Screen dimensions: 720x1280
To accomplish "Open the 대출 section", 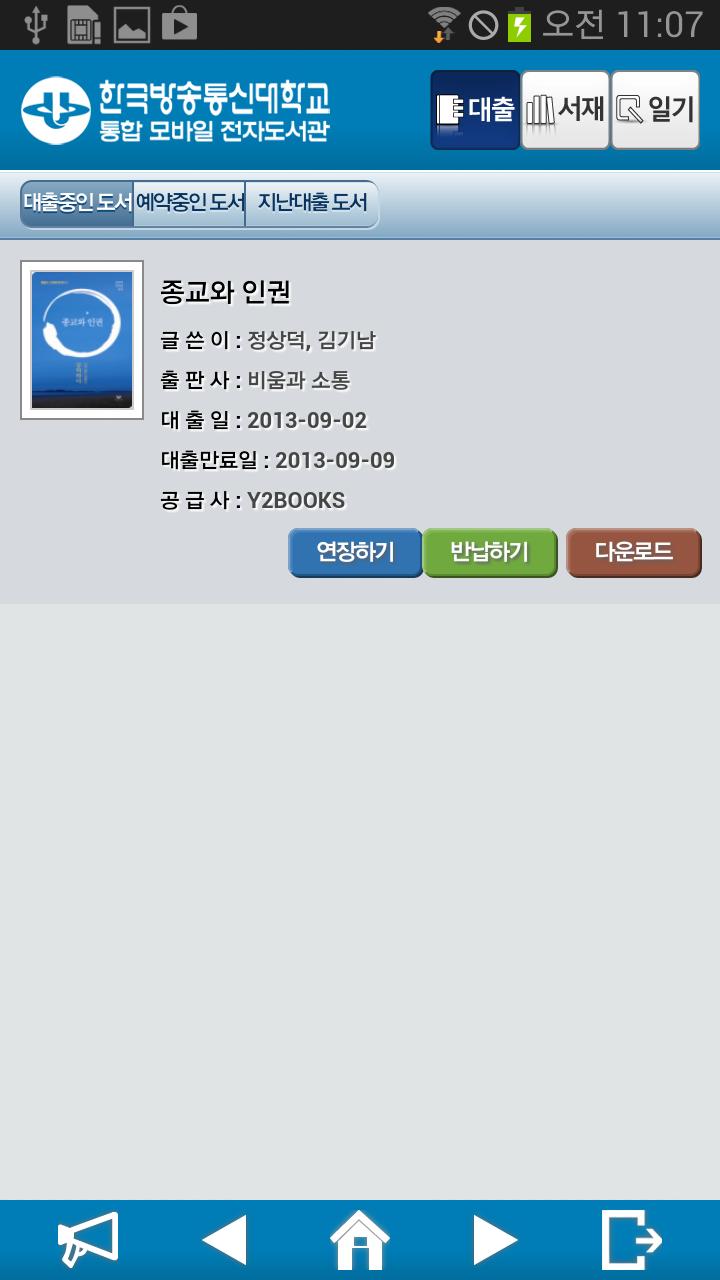I will click(475, 110).
